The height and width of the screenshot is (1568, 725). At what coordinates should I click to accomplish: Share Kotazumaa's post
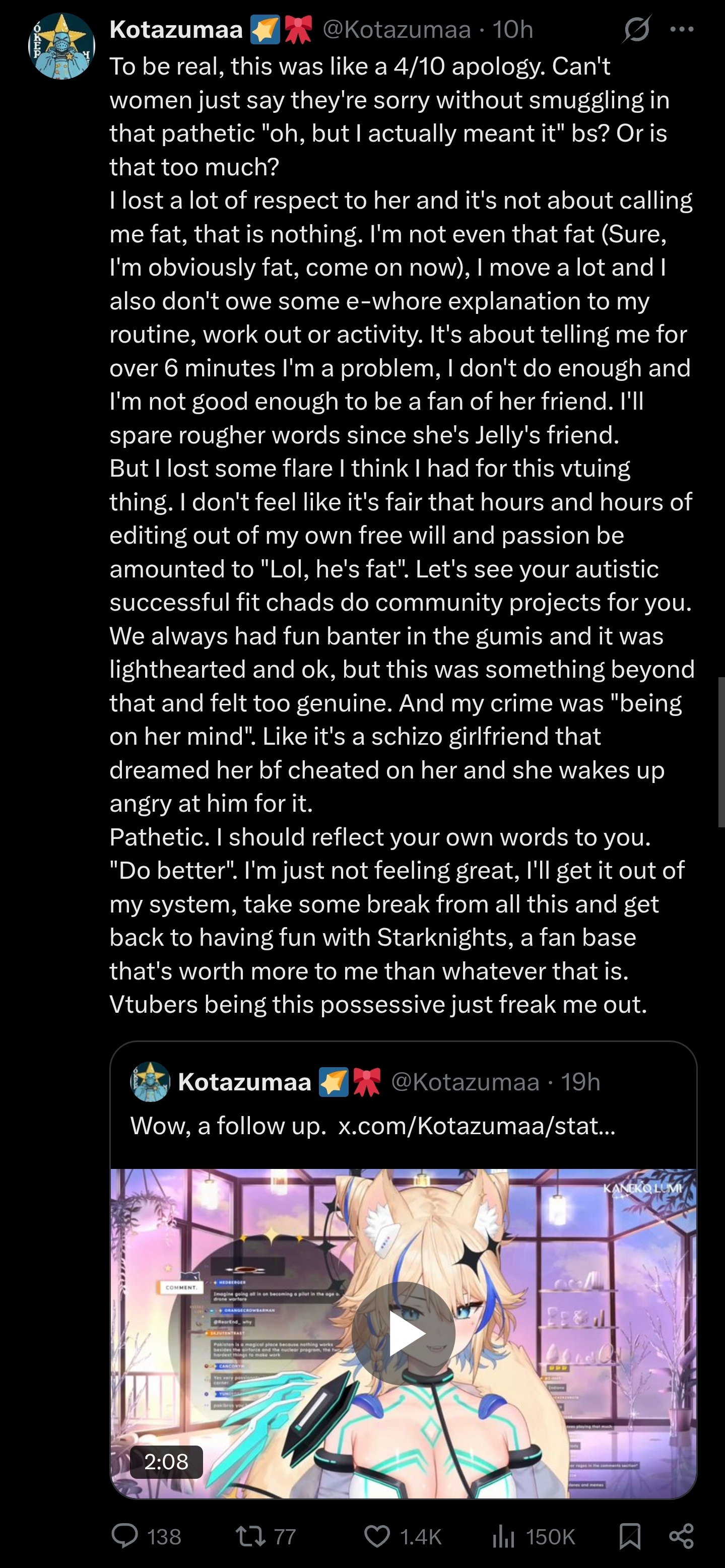coord(681,1536)
